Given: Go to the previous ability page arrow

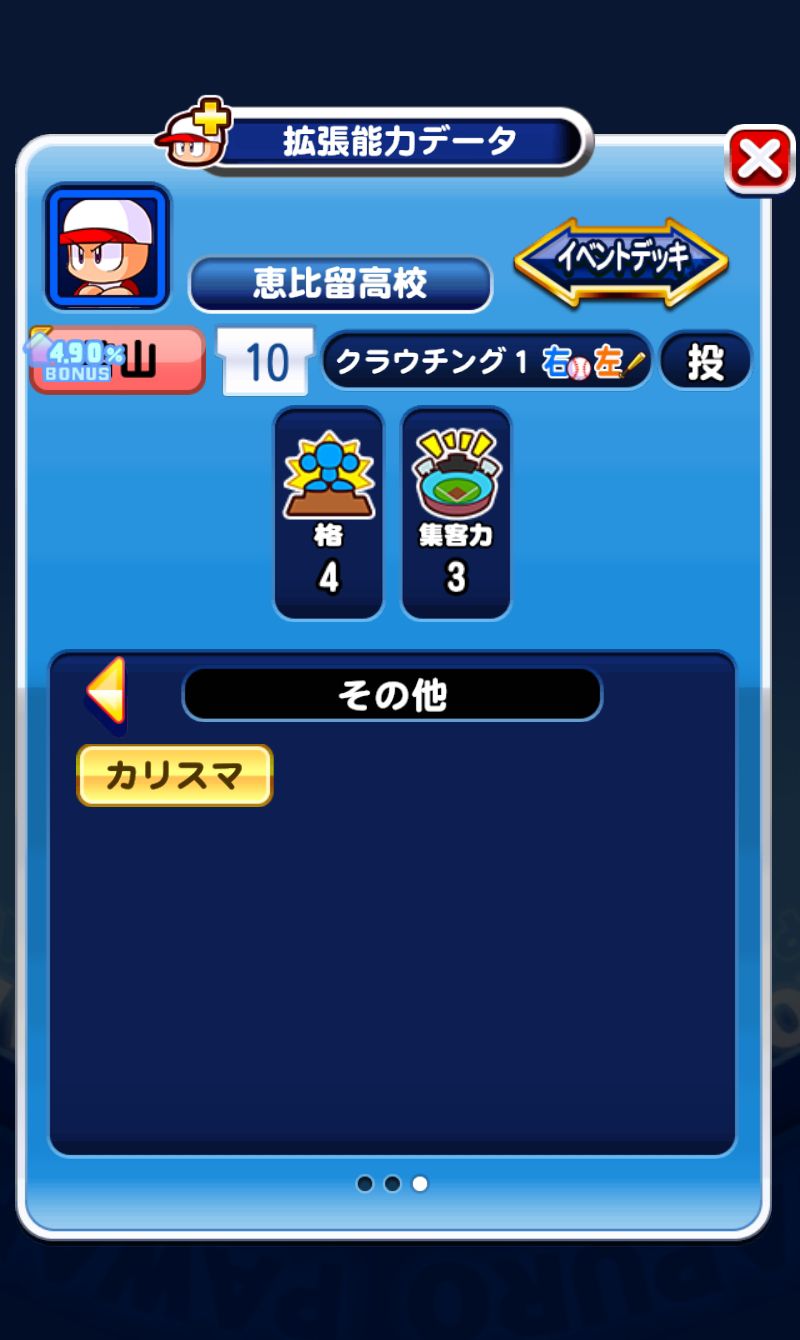Looking at the screenshot, I should tap(106, 690).
